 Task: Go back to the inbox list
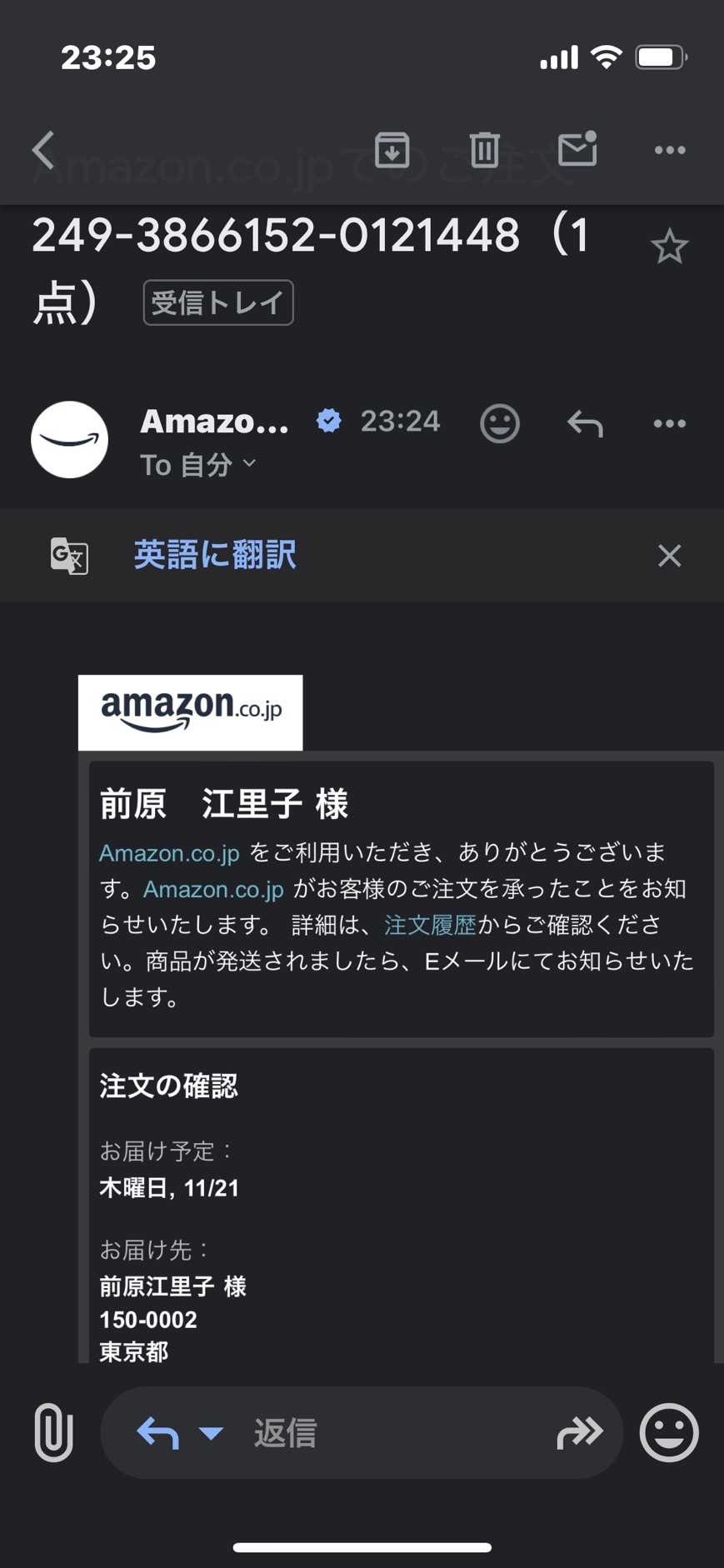43,150
